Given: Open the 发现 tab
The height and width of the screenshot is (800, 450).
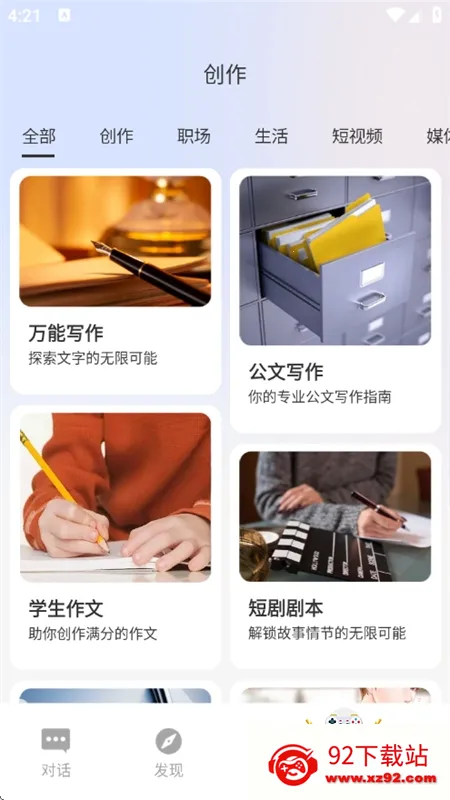Looking at the screenshot, I should [x=168, y=752].
